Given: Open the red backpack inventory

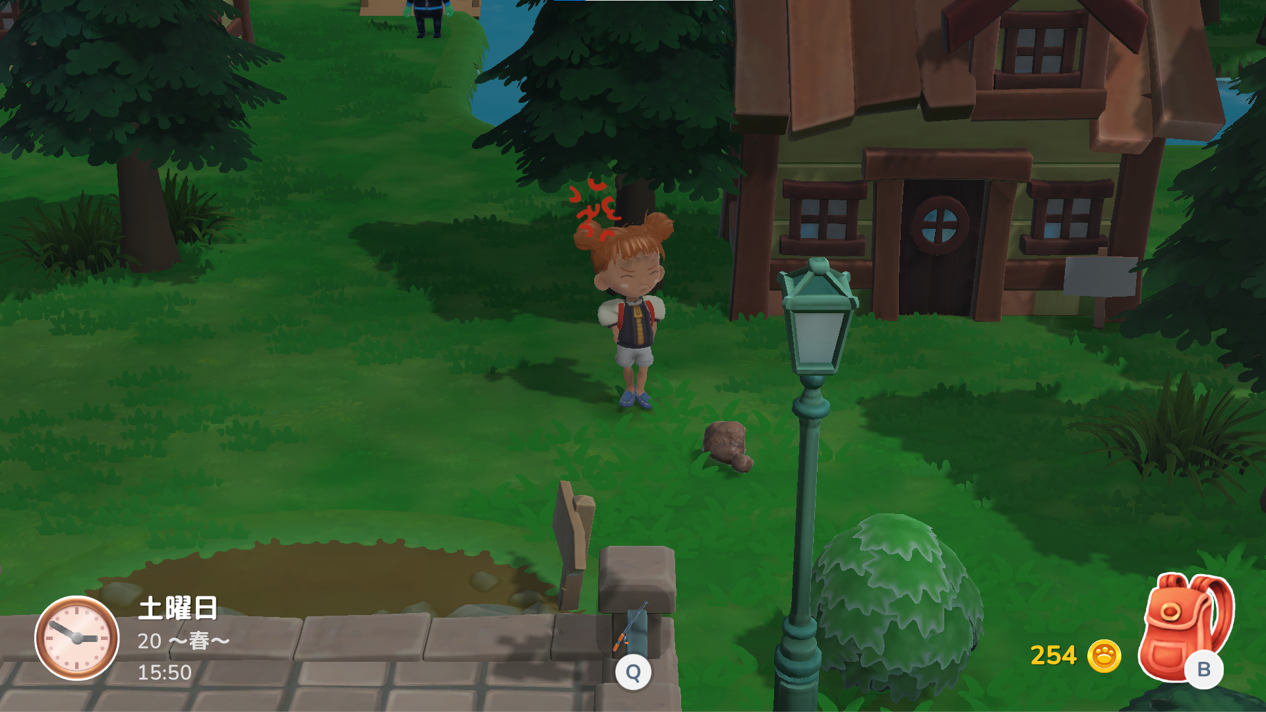Looking at the screenshot, I should tap(1186, 624).
